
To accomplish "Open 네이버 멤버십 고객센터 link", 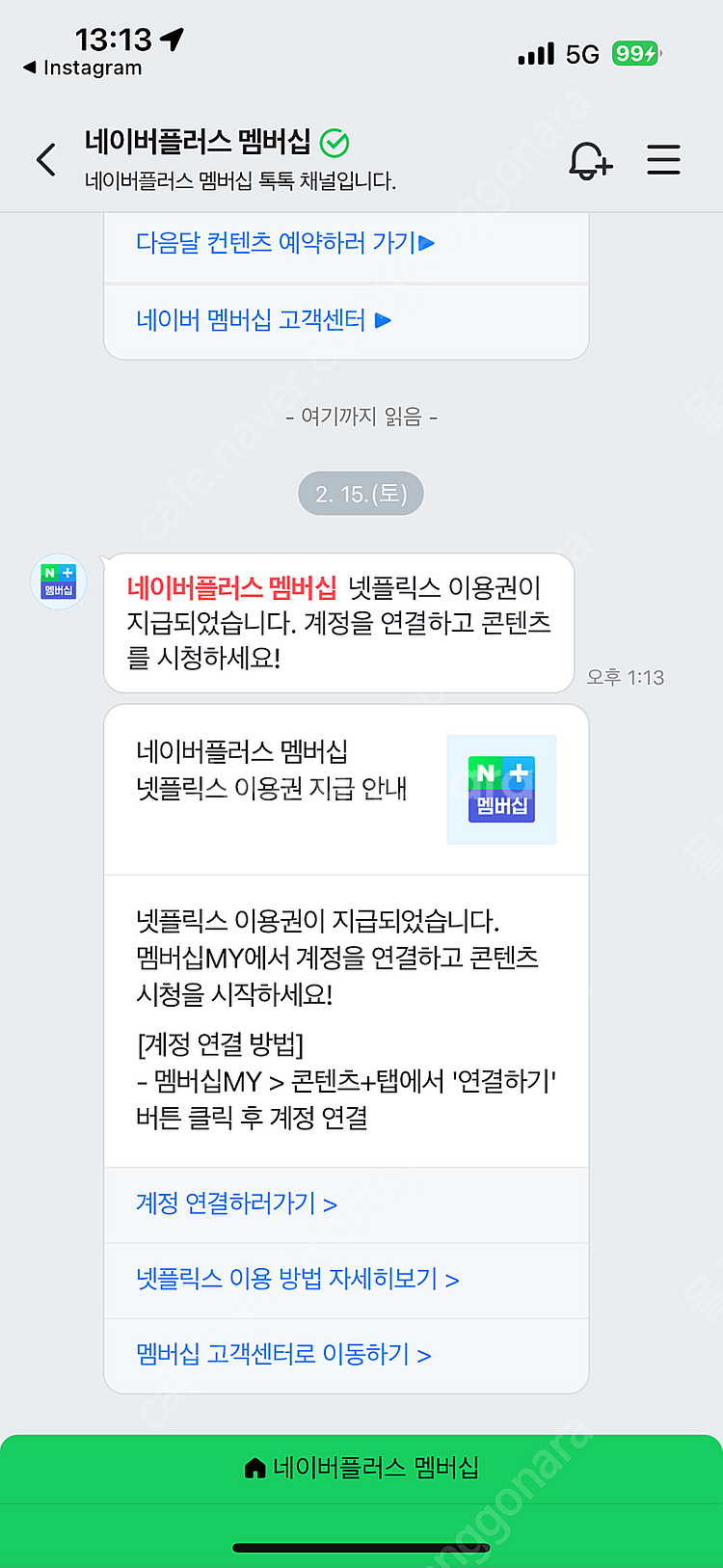I will point(263,320).
